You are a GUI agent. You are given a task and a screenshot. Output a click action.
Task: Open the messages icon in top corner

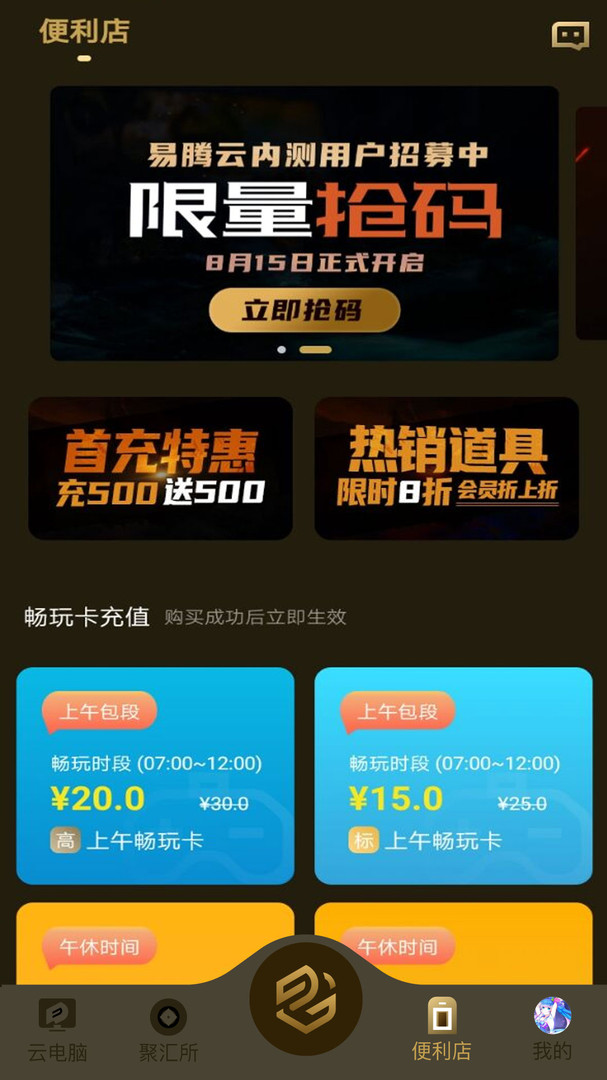tap(570, 35)
